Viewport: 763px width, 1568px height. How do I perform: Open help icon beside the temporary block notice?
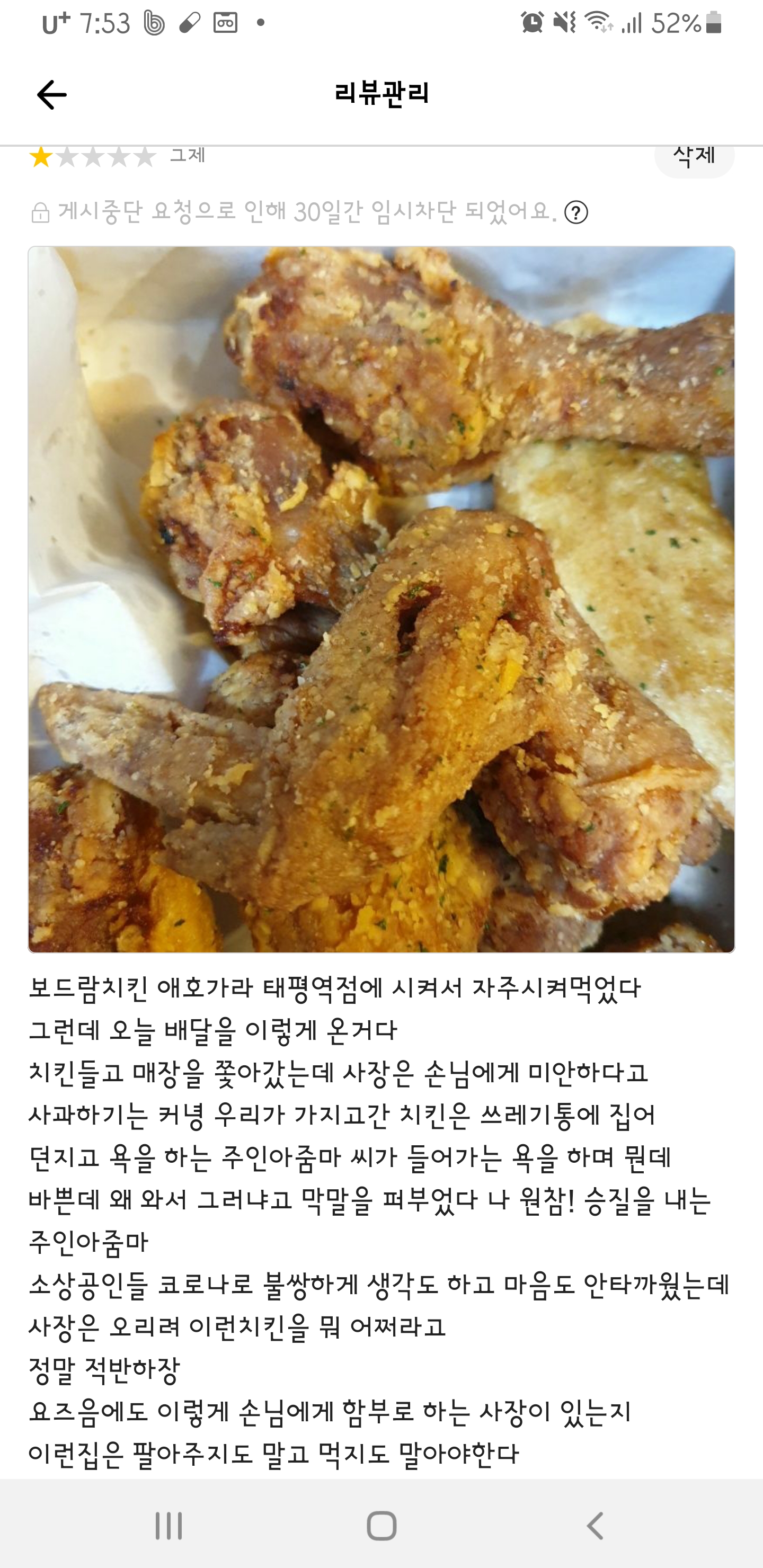click(x=576, y=212)
